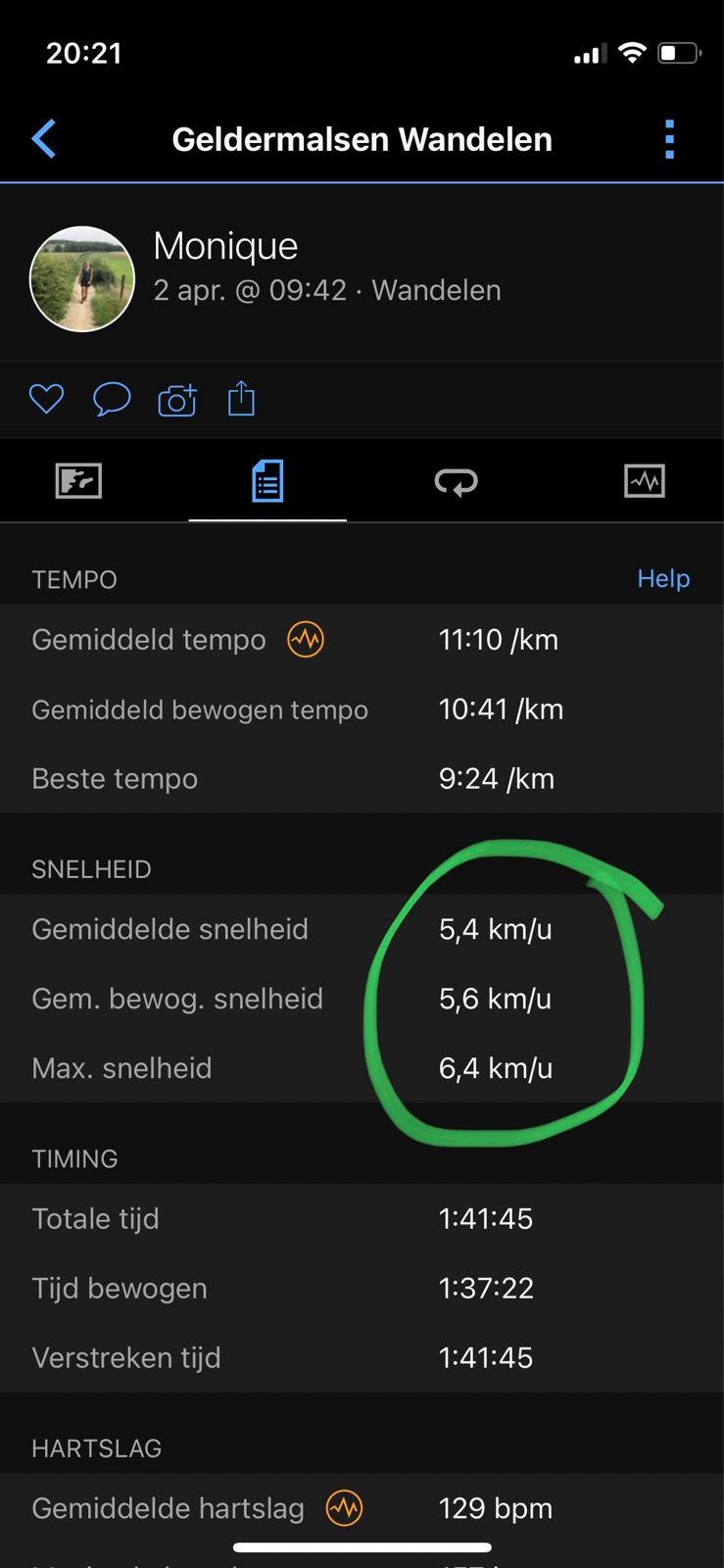Open comments via the speech bubble icon

pyautogui.click(x=112, y=399)
